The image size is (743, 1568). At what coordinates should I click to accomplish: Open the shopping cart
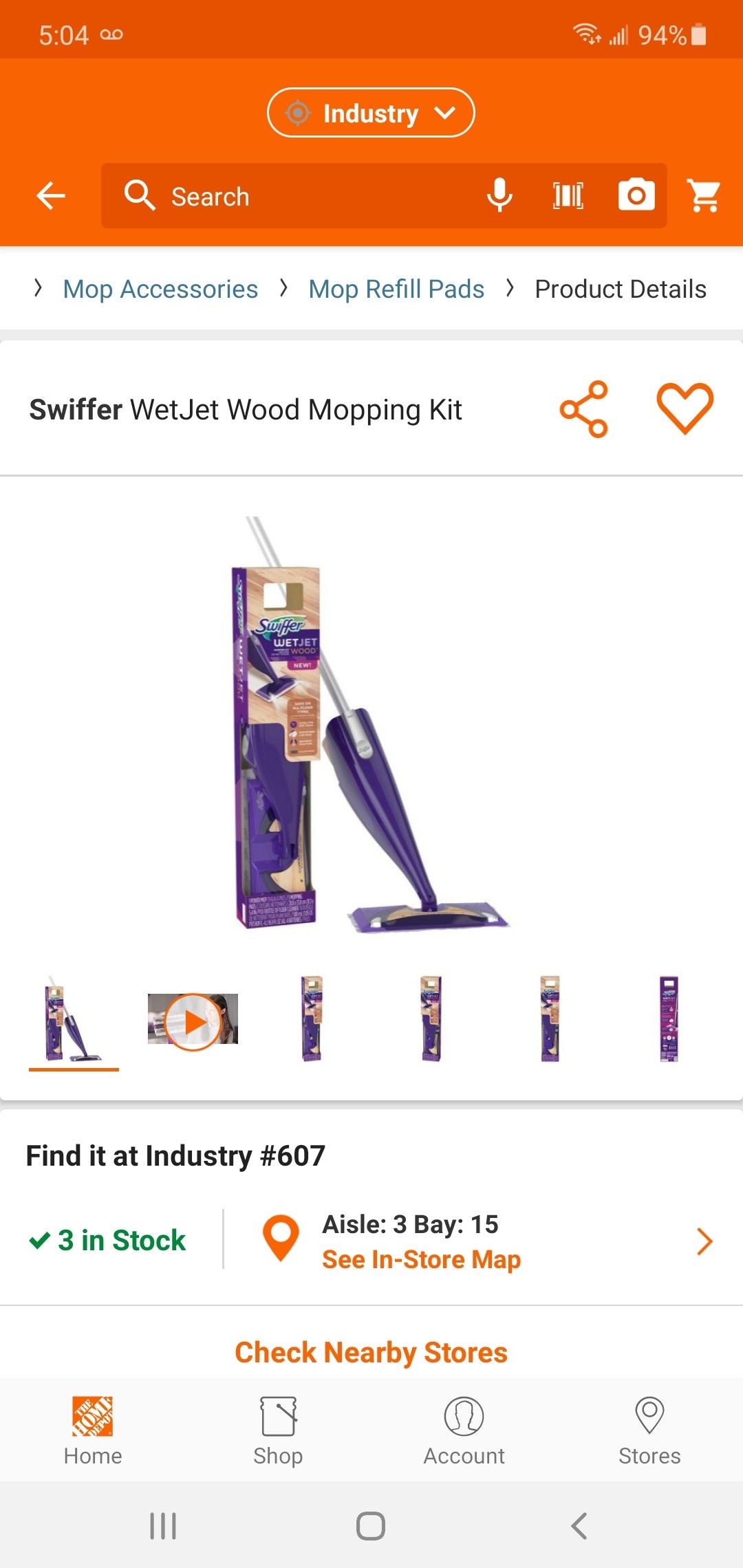tap(704, 196)
